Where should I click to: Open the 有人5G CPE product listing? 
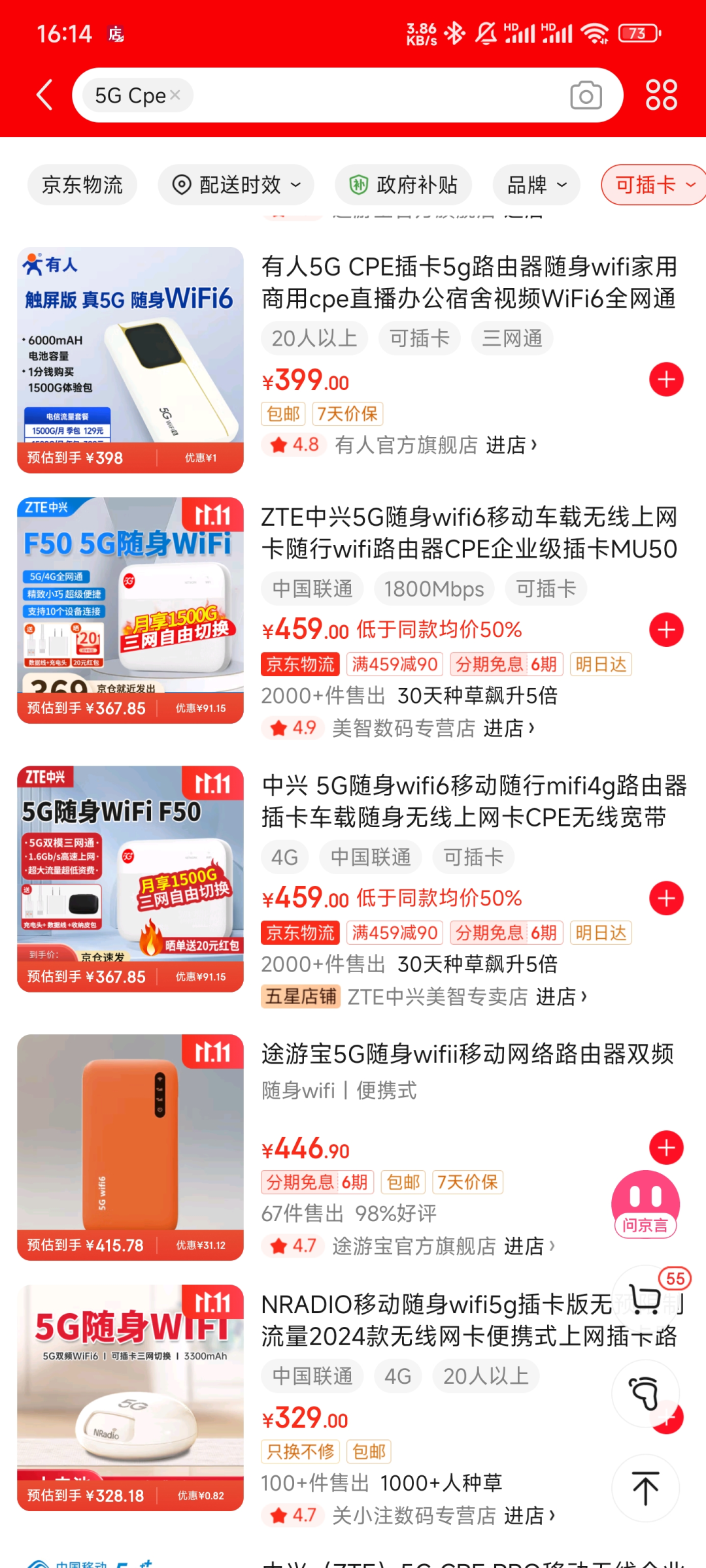click(468, 282)
